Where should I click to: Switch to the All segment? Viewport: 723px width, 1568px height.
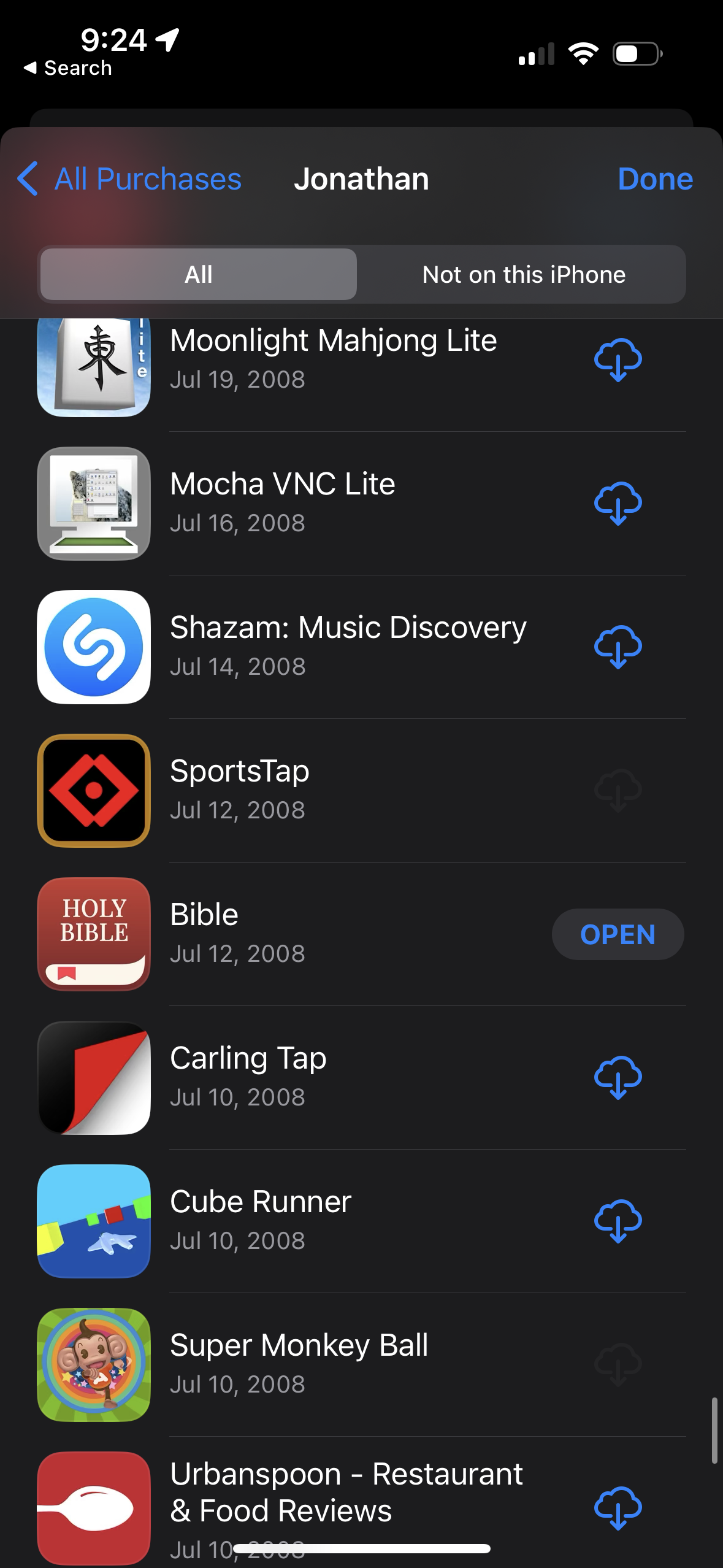pos(199,274)
